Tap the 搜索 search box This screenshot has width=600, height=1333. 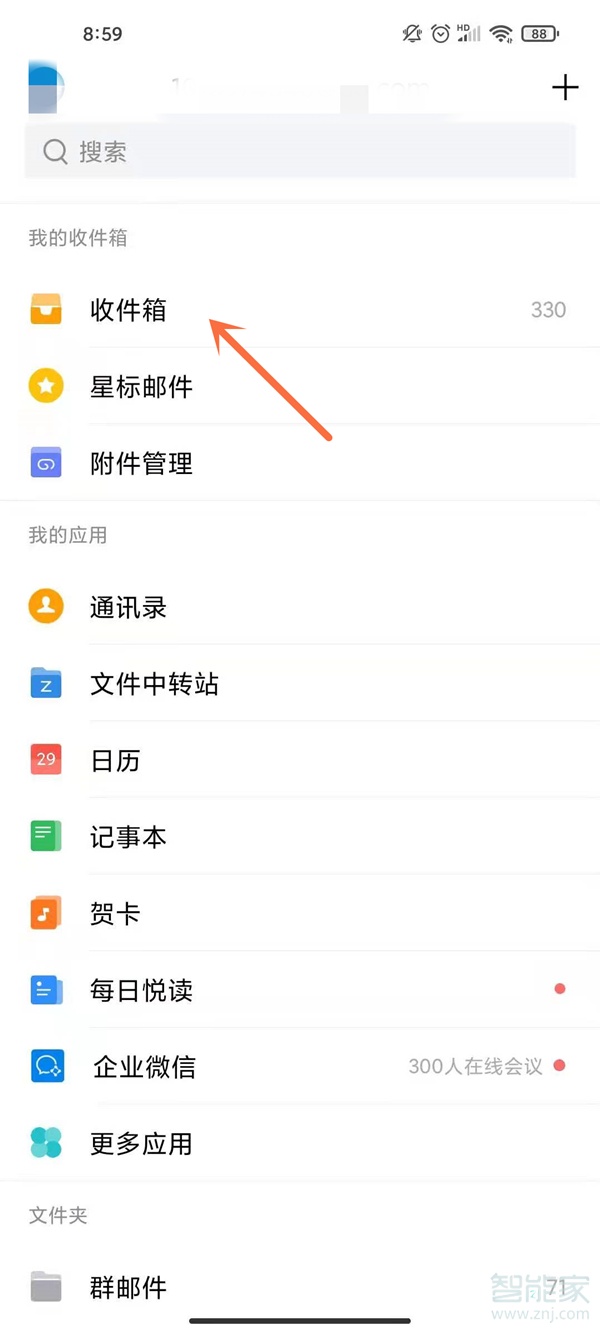(x=300, y=152)
